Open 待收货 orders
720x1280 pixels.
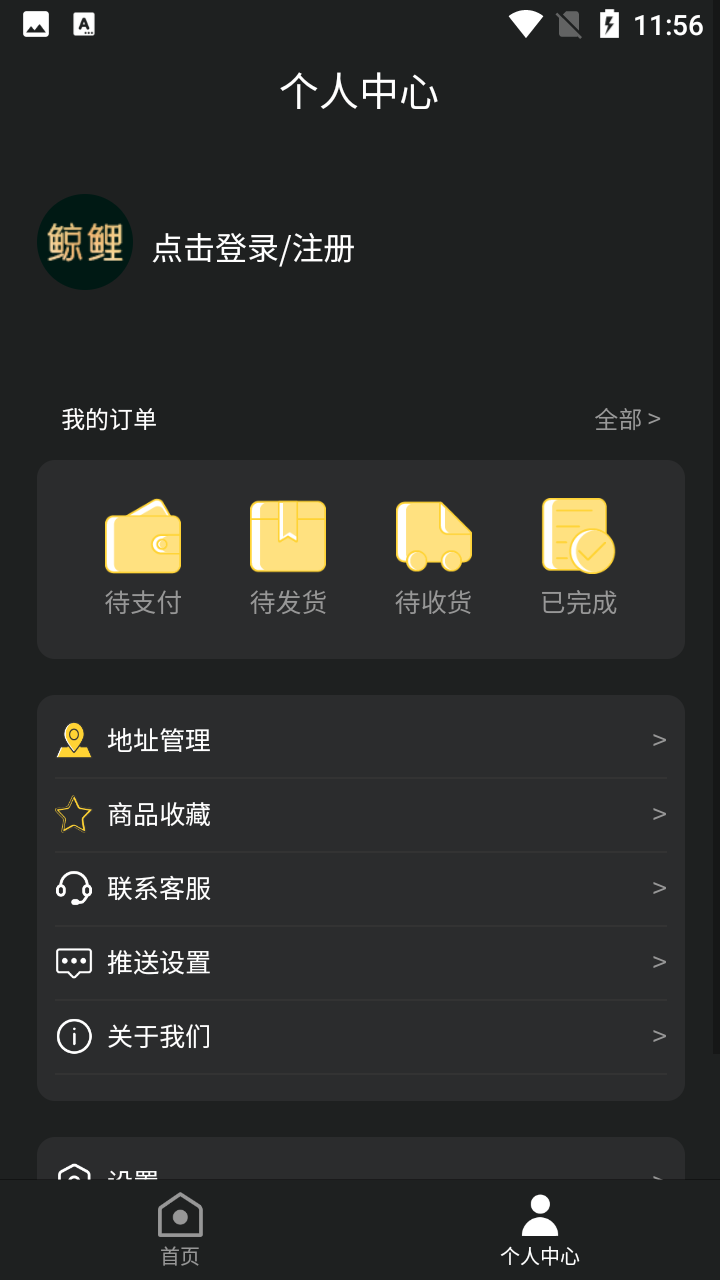433,557
